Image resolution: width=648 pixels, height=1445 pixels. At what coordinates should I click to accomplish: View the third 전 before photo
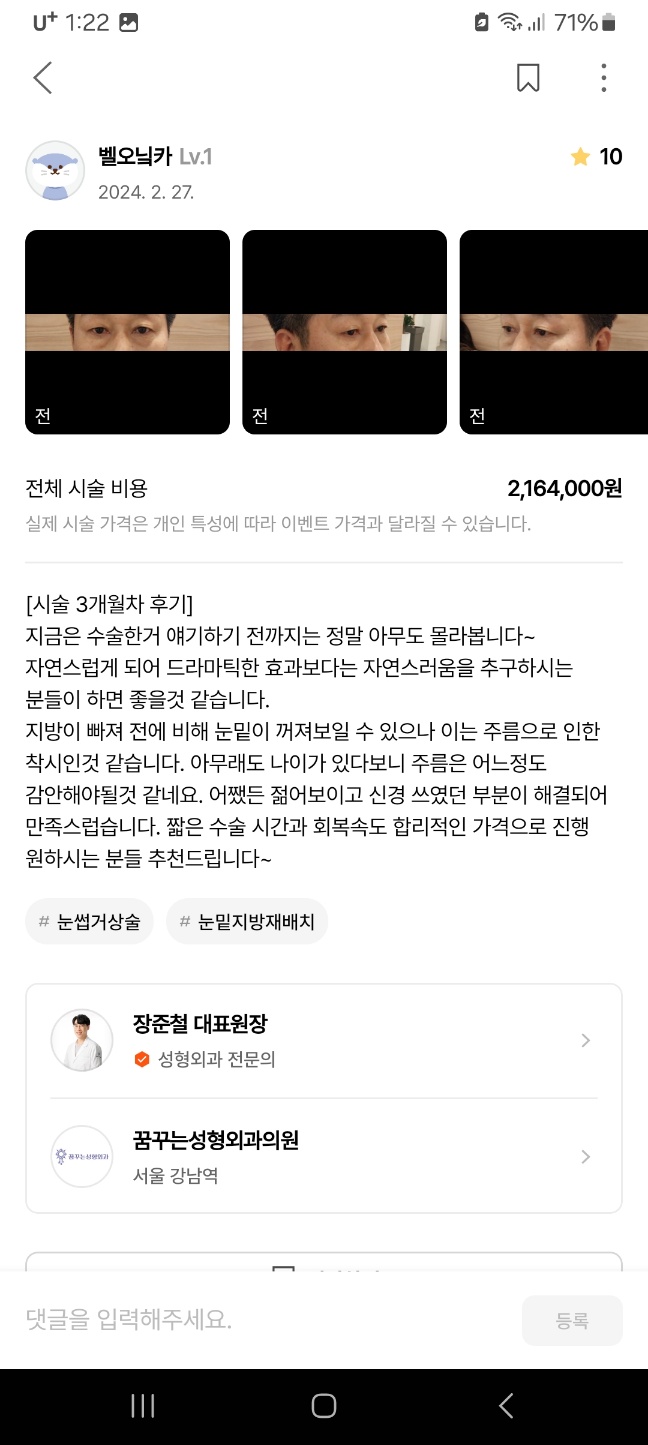554,332
